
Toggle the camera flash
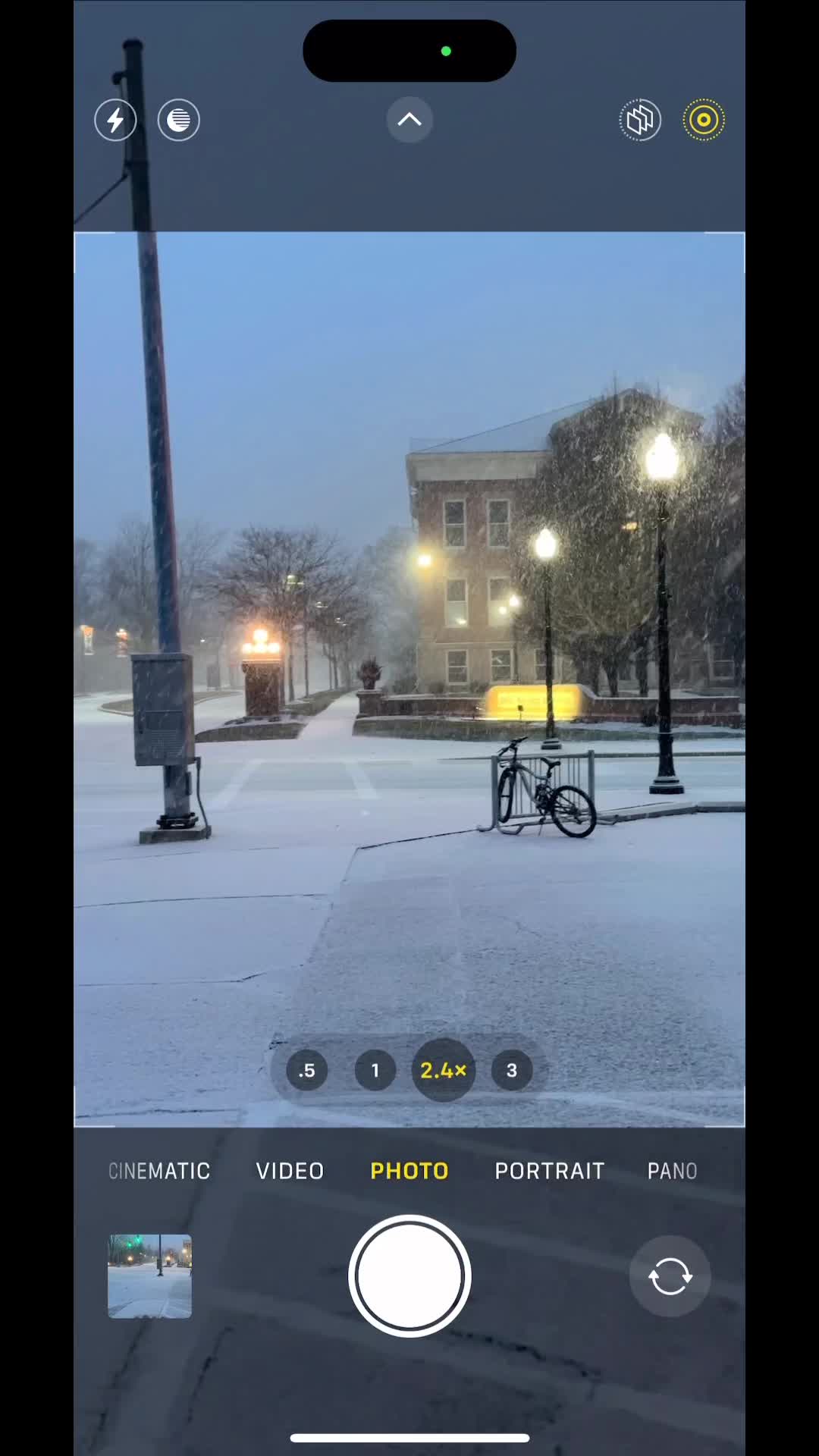115,120
